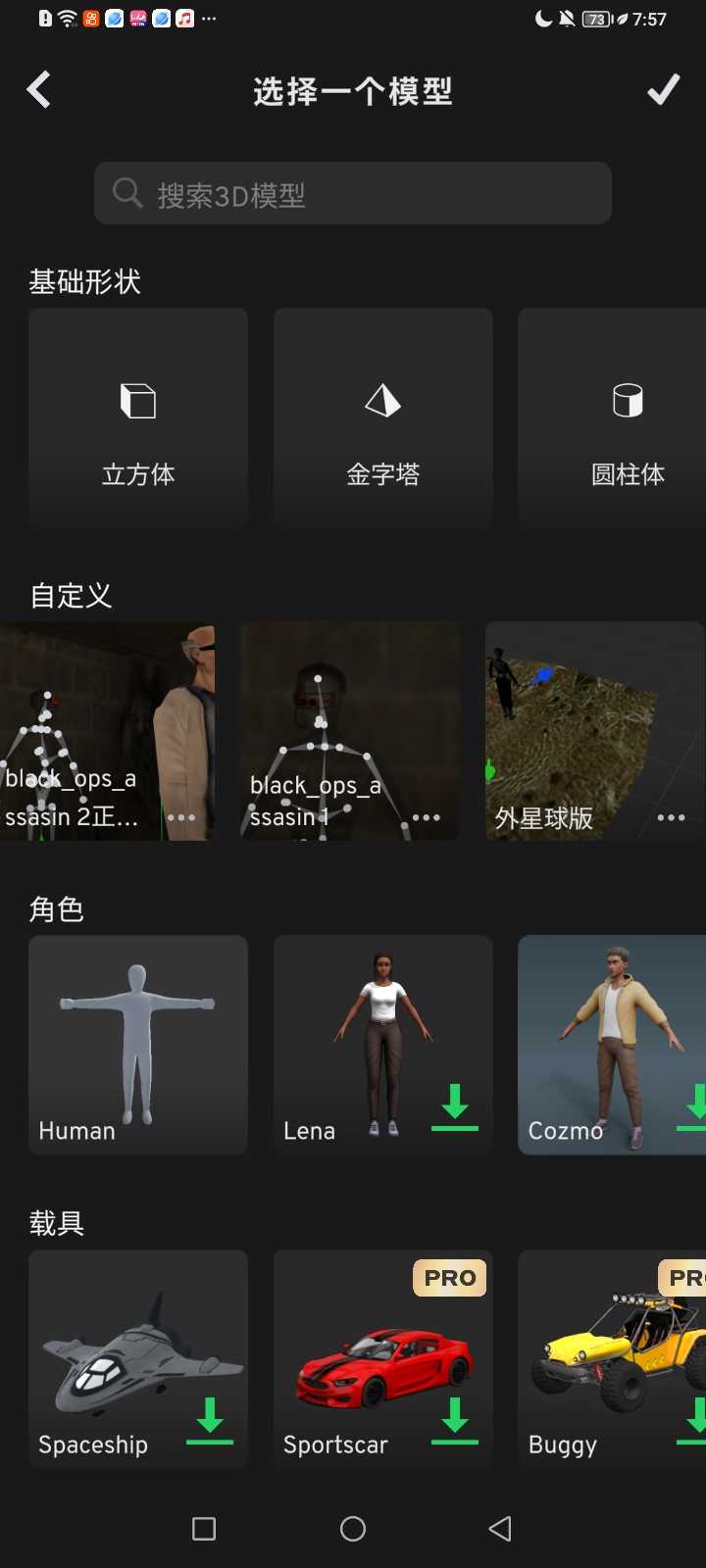Download the Lena character model
The image size is (706, 1568).
tap(455, 1107)
